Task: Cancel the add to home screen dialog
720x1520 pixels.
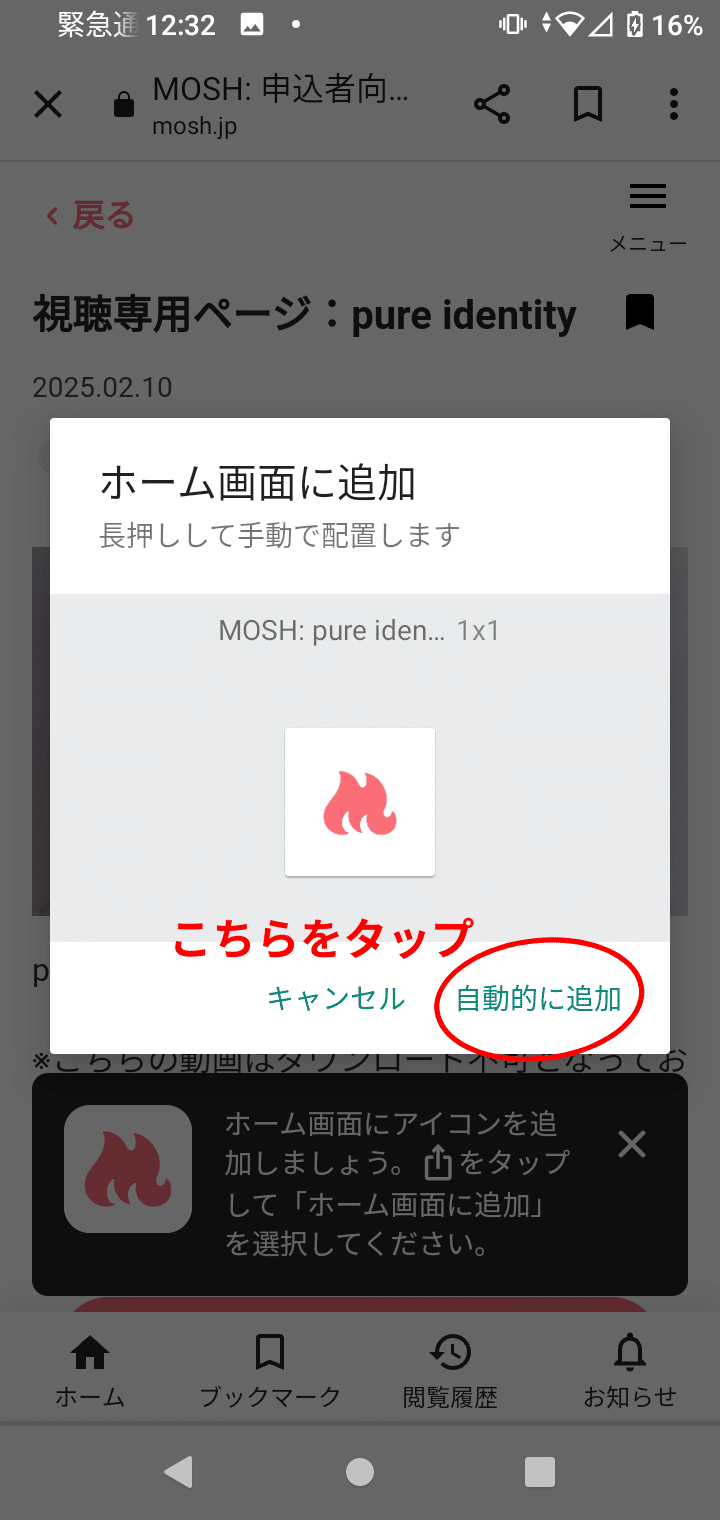Action: [x=336, y=998]
